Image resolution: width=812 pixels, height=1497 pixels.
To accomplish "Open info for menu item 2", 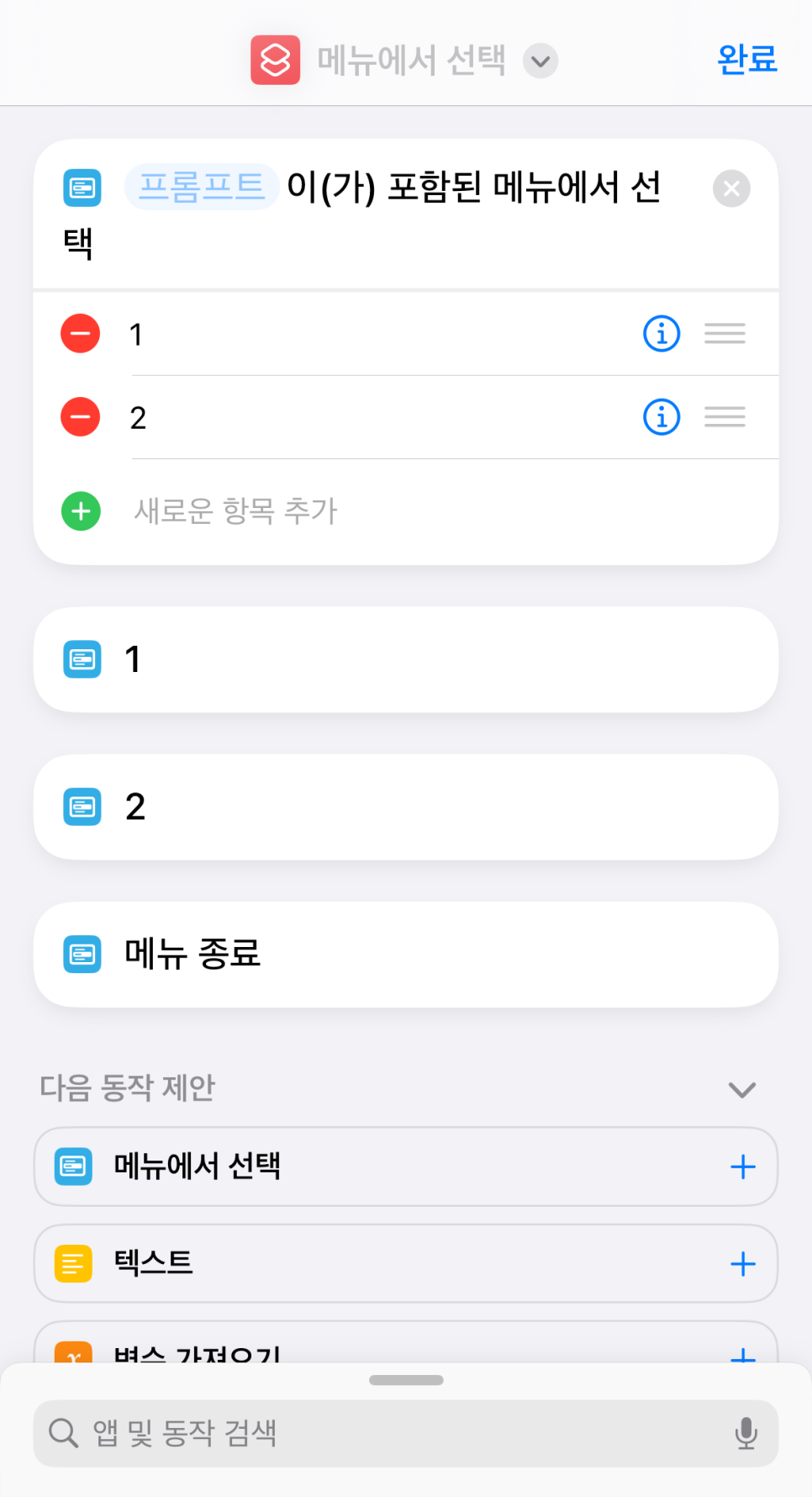I will (x=662, y=417).
